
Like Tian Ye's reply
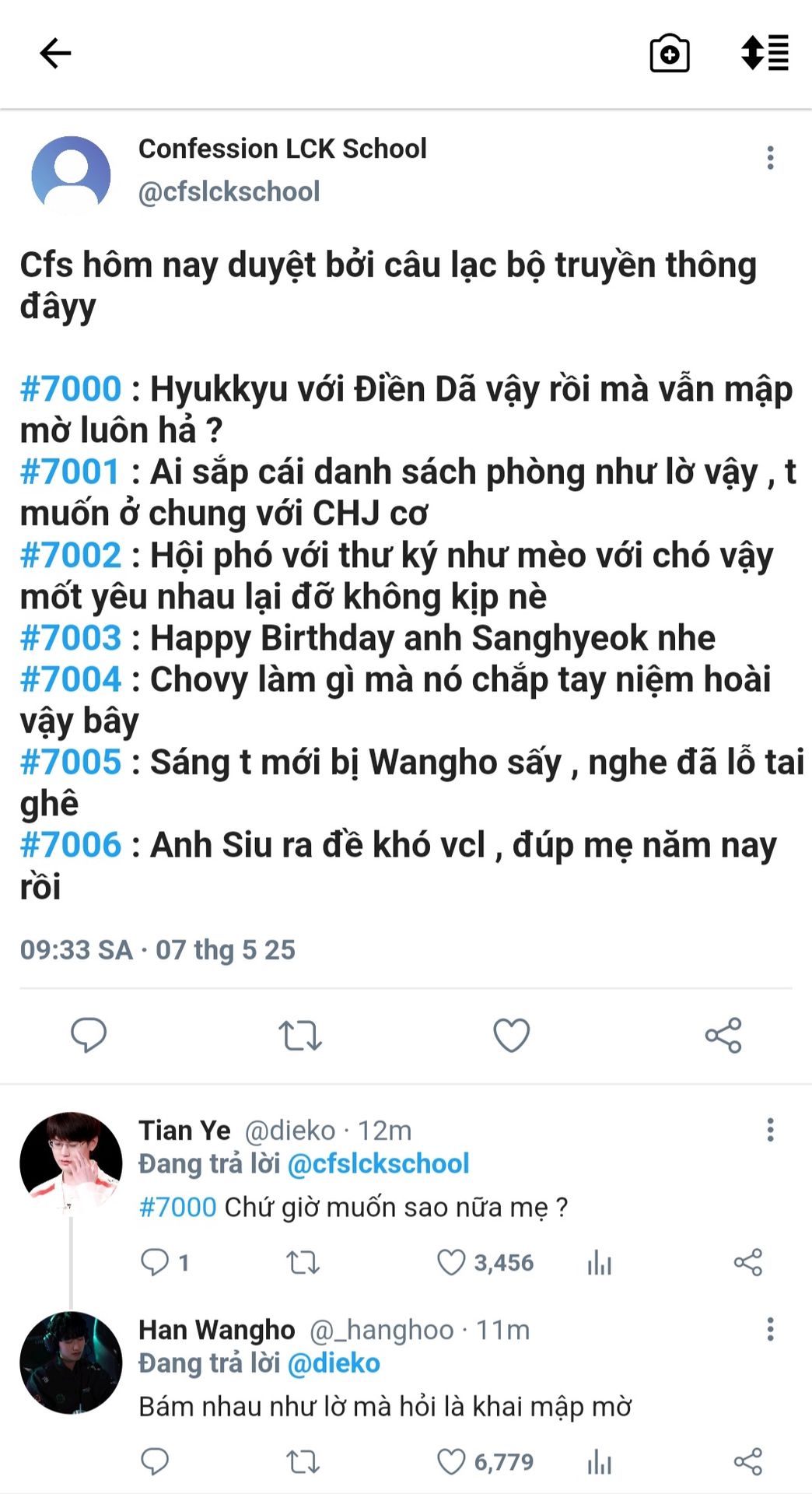tap(451, 1262)
